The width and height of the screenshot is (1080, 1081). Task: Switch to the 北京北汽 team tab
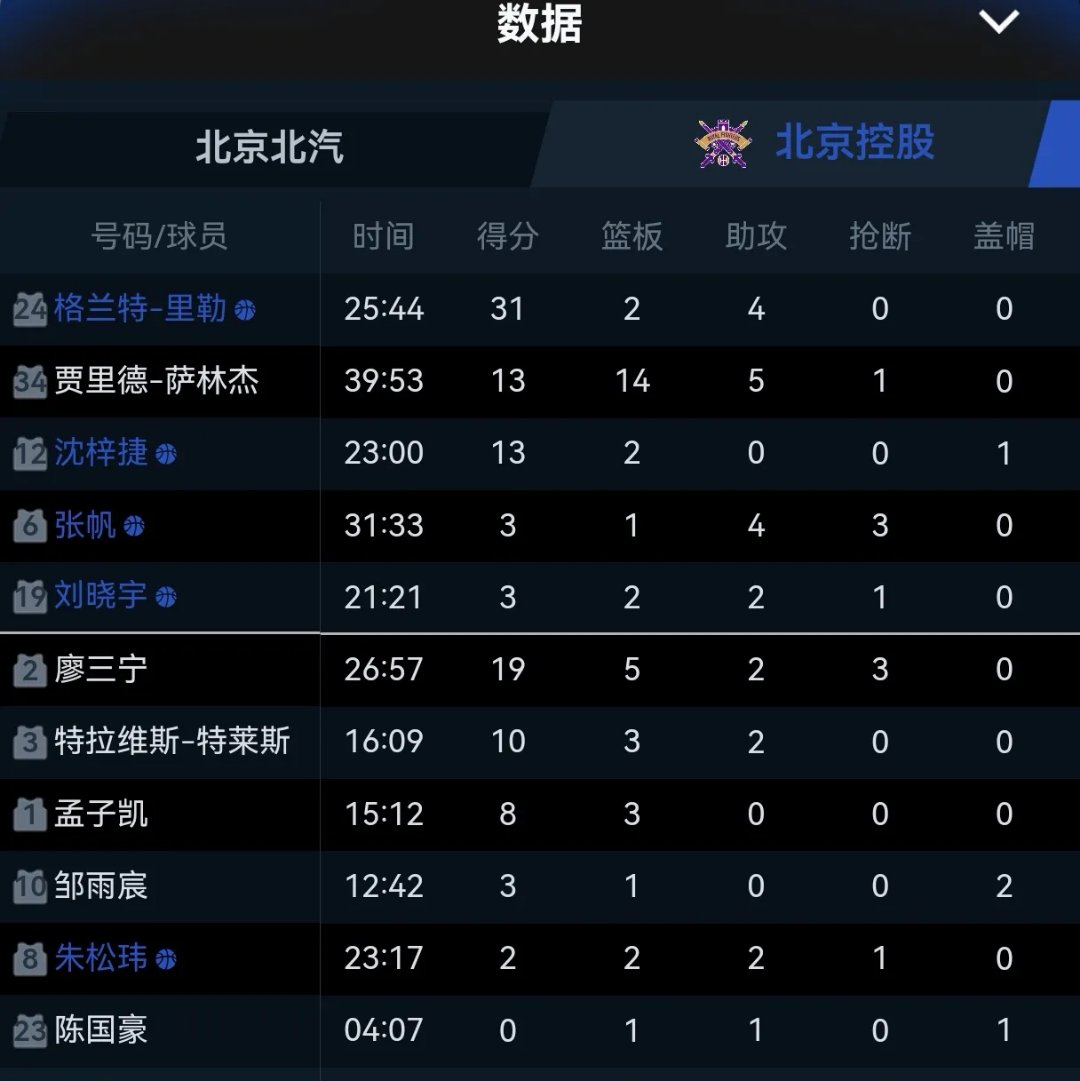coord(269,146)
